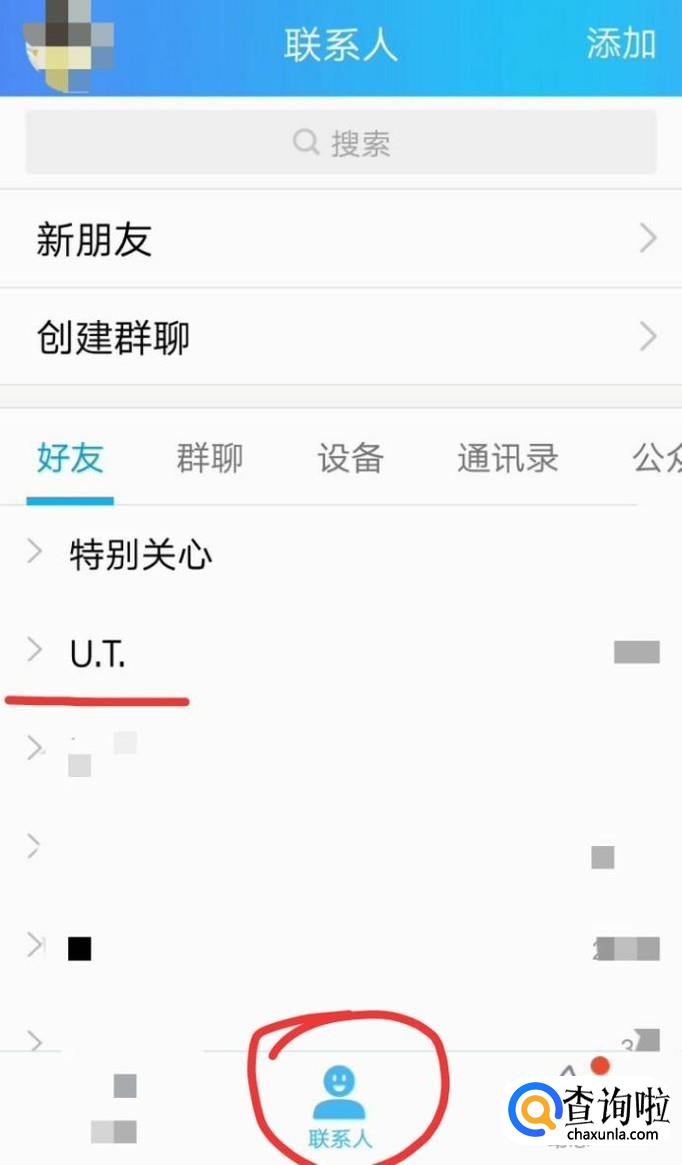
Task: Select the 联系人 bottom navigation item
Action: click(x=340, y=1105)
